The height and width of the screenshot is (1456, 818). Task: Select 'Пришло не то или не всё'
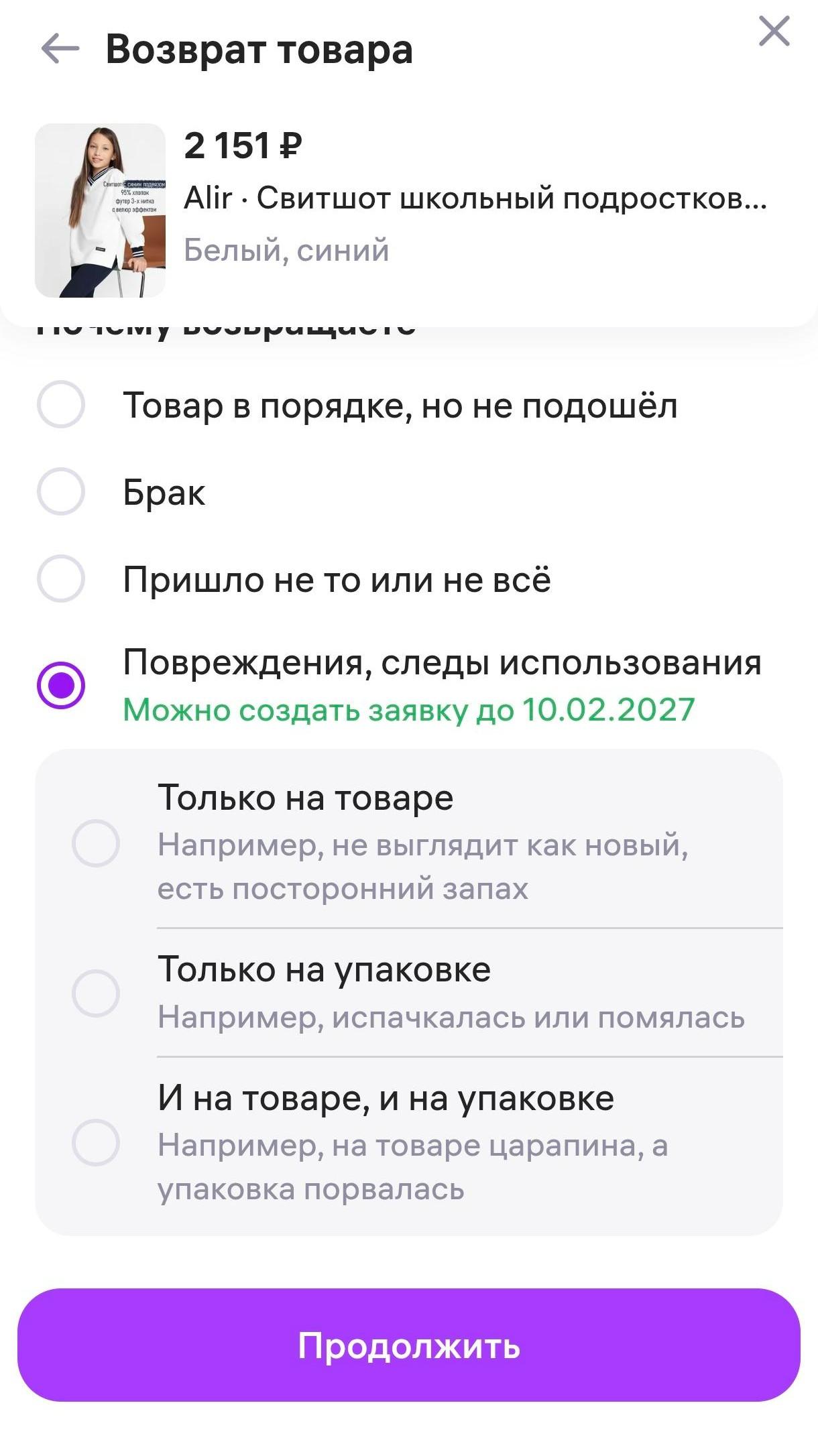point(61,579)
